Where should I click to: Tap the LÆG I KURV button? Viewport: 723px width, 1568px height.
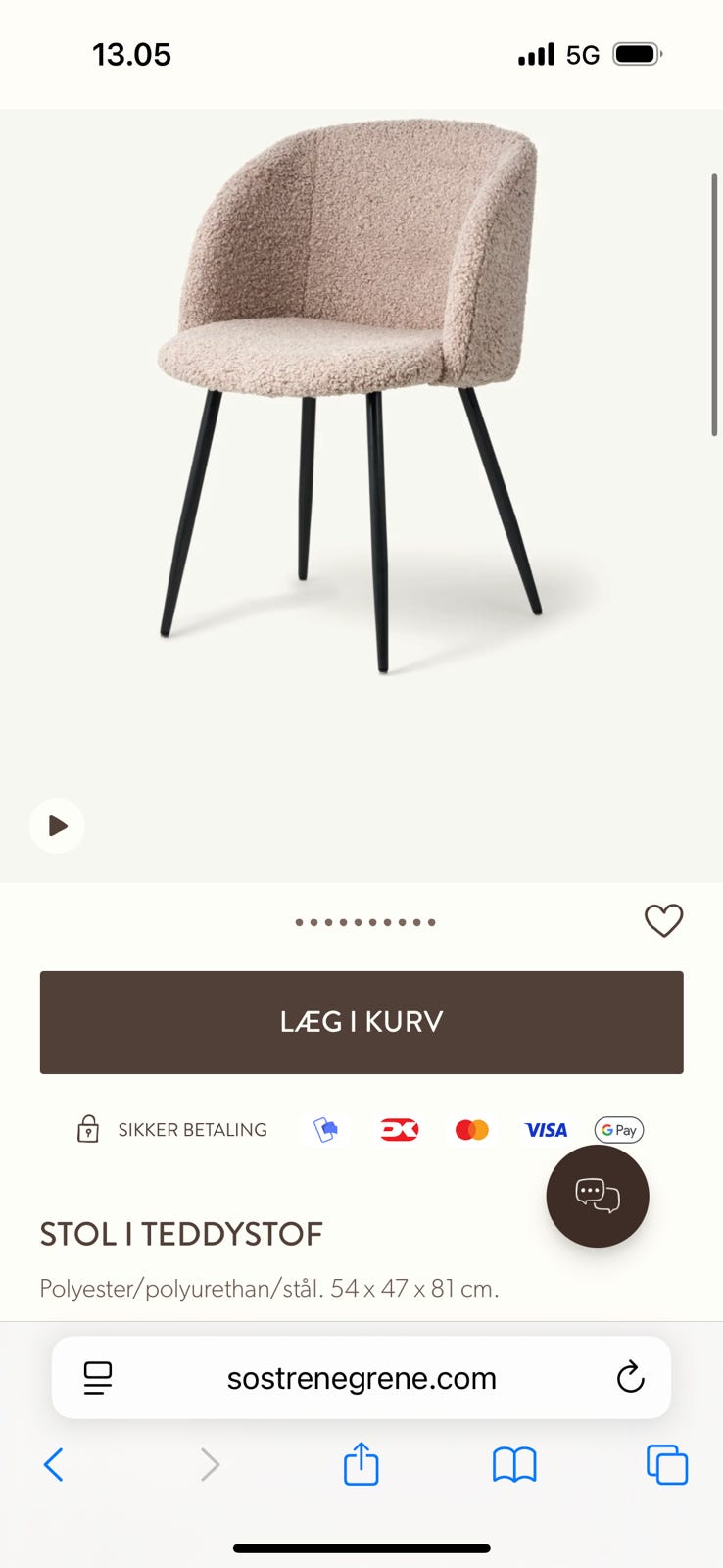click(x=361, y=1022)
